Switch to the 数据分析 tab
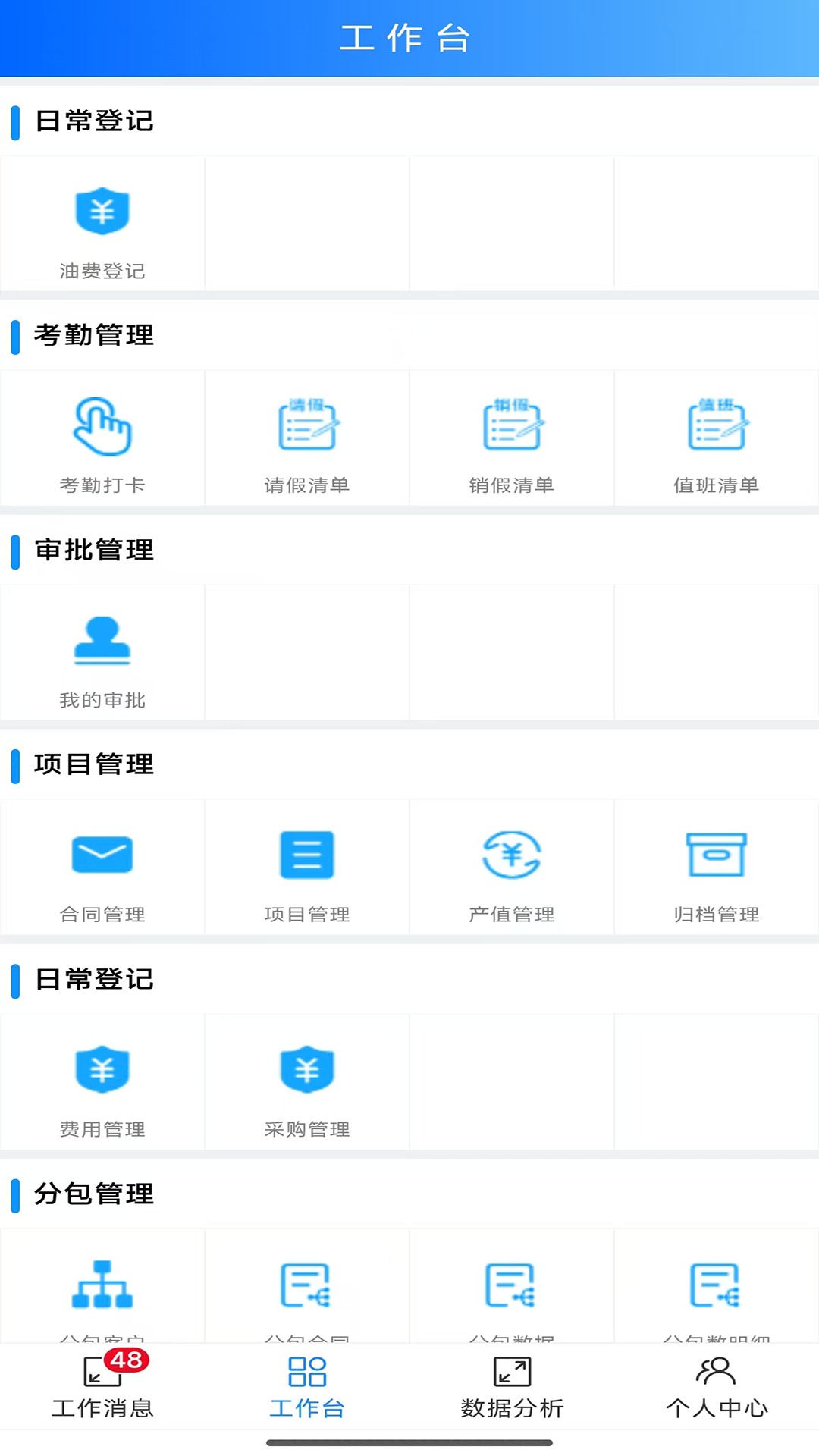This screenshot has height=1456, width=819. [512, 1388]
